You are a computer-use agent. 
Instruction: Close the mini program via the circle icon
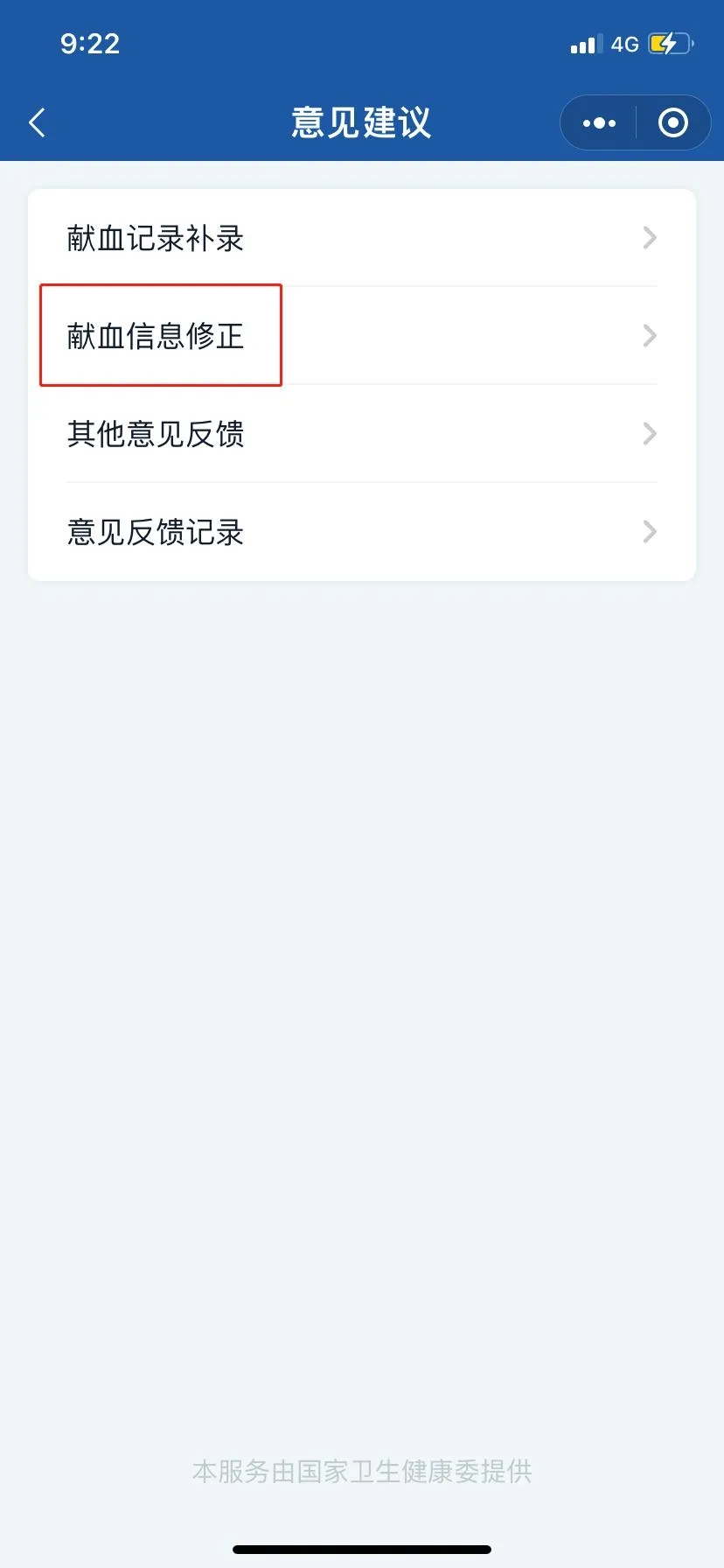pyautogui.click(x=672, y=123)
